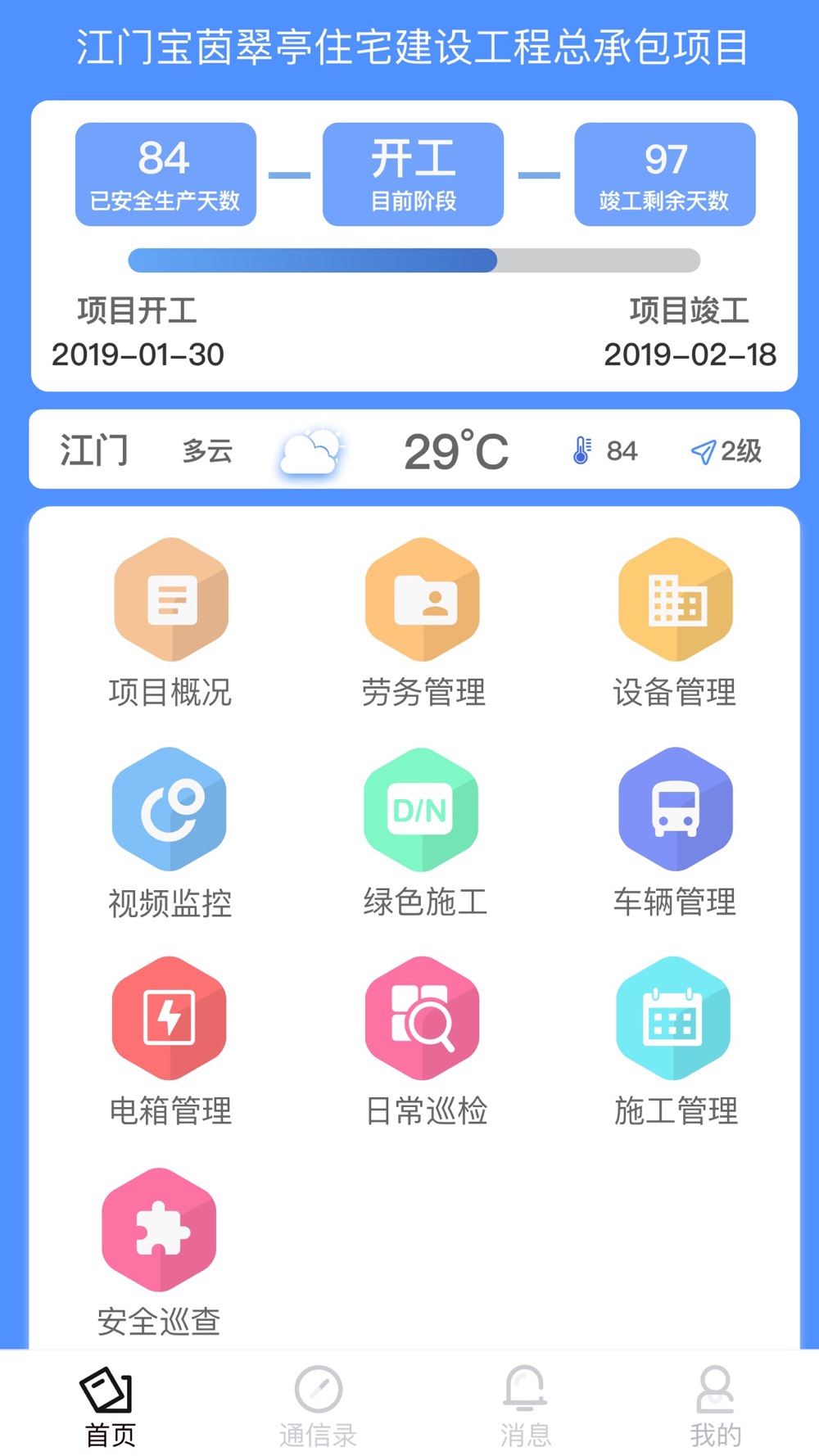Image resolution: width=819 pixels, height=1456 pixels.
Task: Switch to the 消息 tab
Action: coord(525,1406)
